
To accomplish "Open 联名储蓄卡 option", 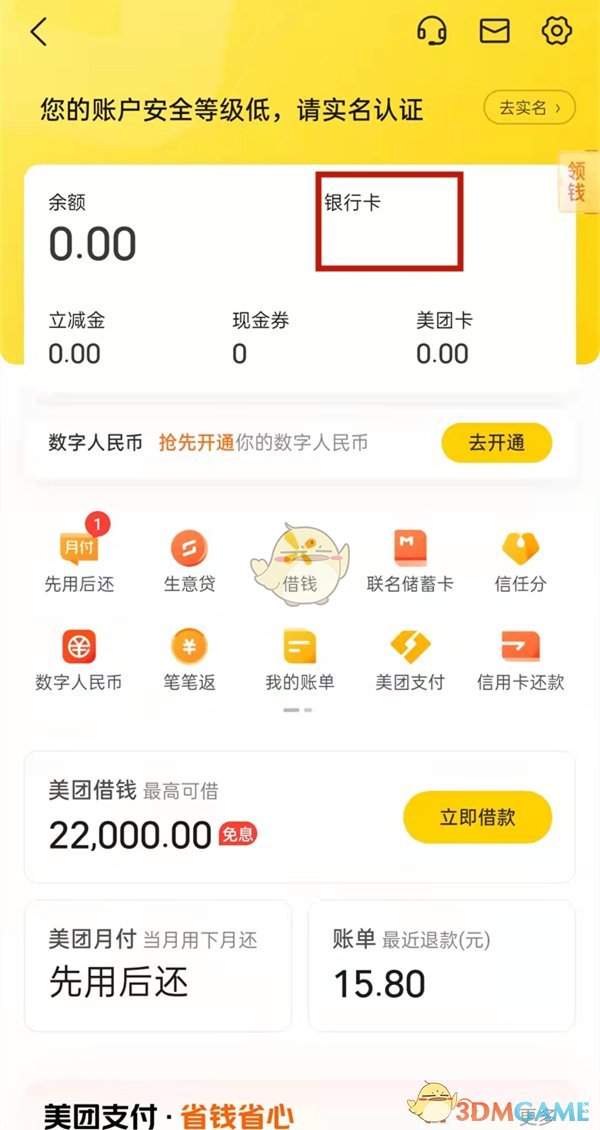I will 410,559.
